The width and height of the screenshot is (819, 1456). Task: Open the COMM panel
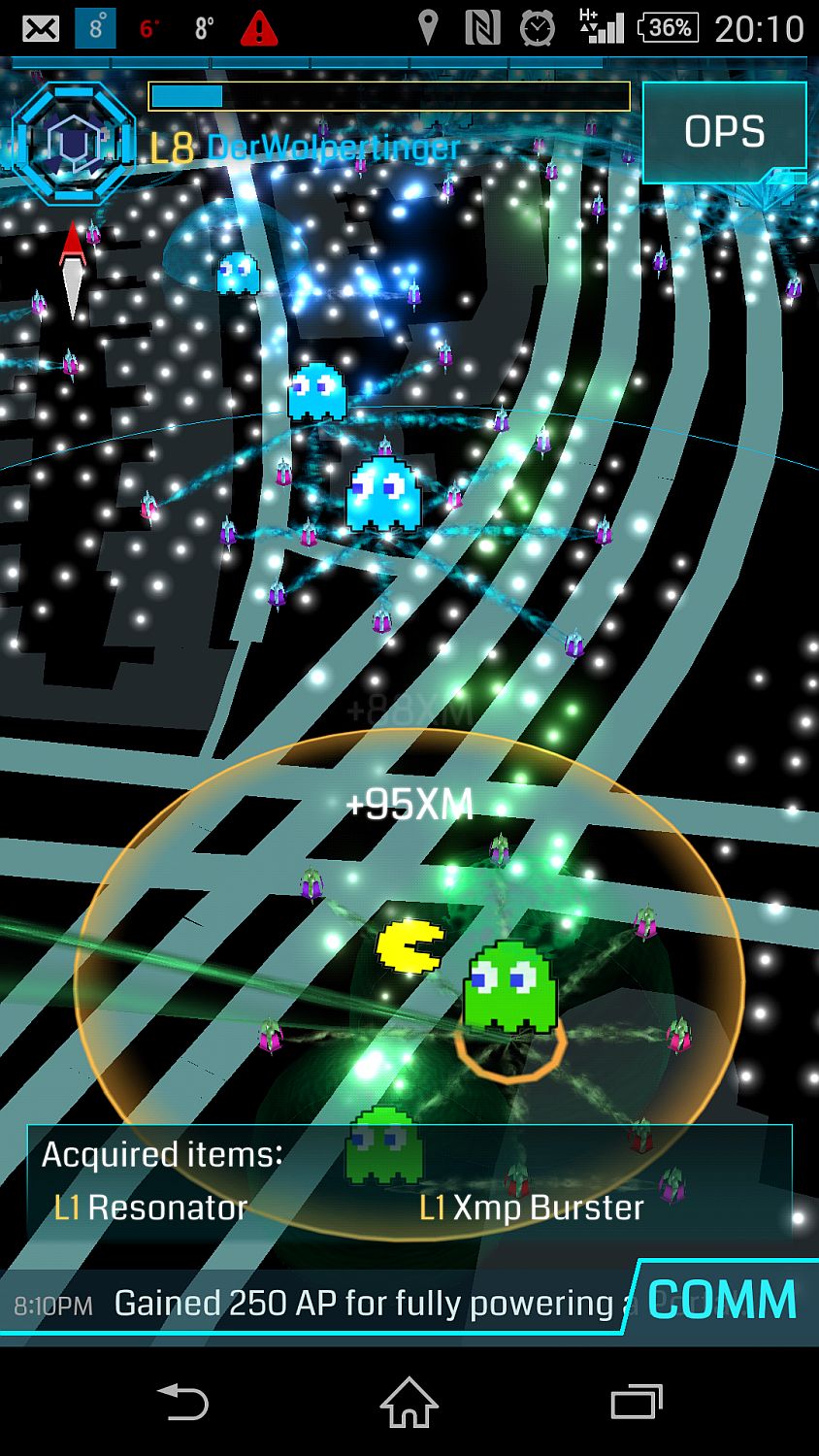tap(722, 1301)
